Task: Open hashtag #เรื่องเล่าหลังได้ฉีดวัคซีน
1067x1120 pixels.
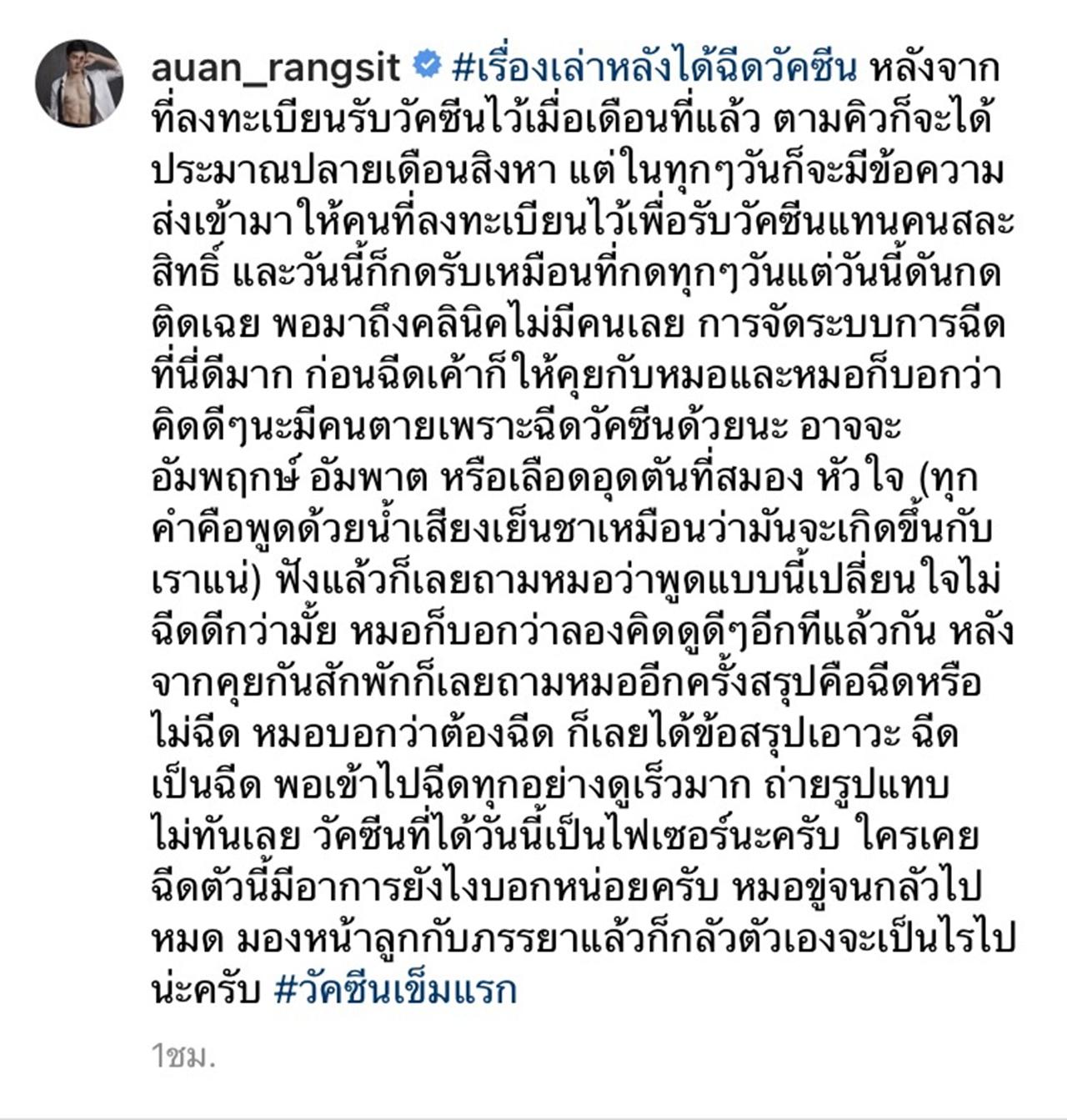Action: [x=654, y=68]
